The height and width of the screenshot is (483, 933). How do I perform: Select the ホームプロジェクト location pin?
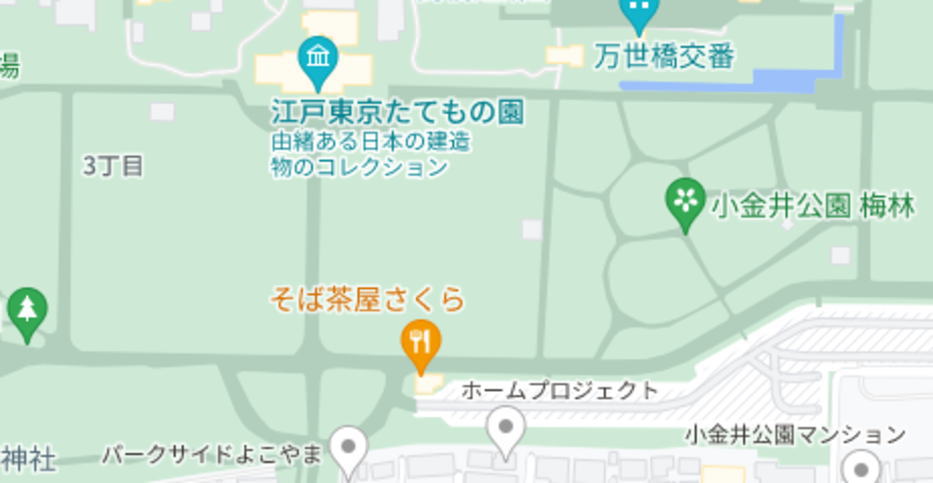pyautogui.click(x=505, y=430)
